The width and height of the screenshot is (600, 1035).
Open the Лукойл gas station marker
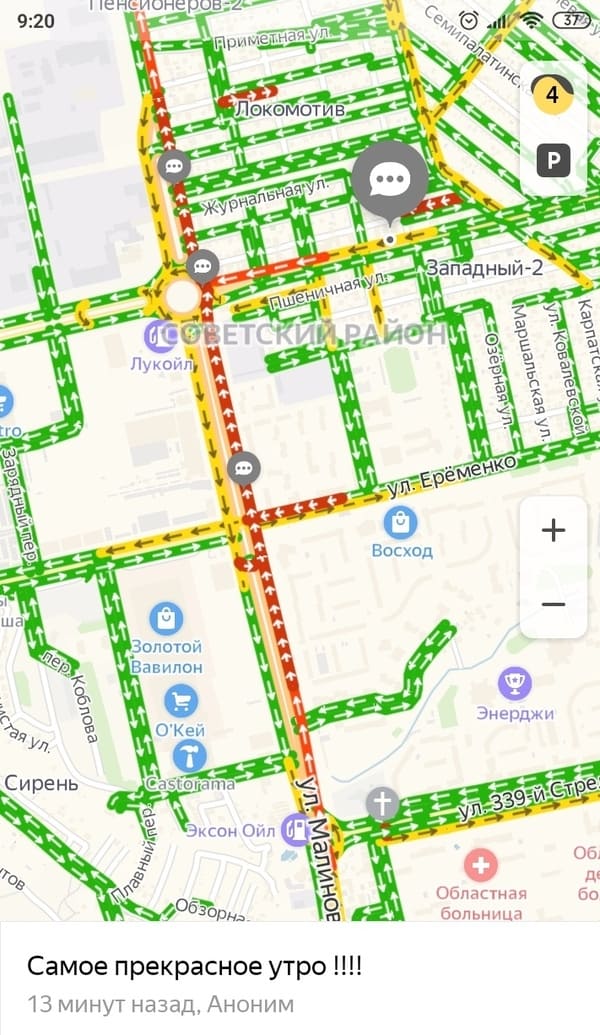[x=160, y=336]
